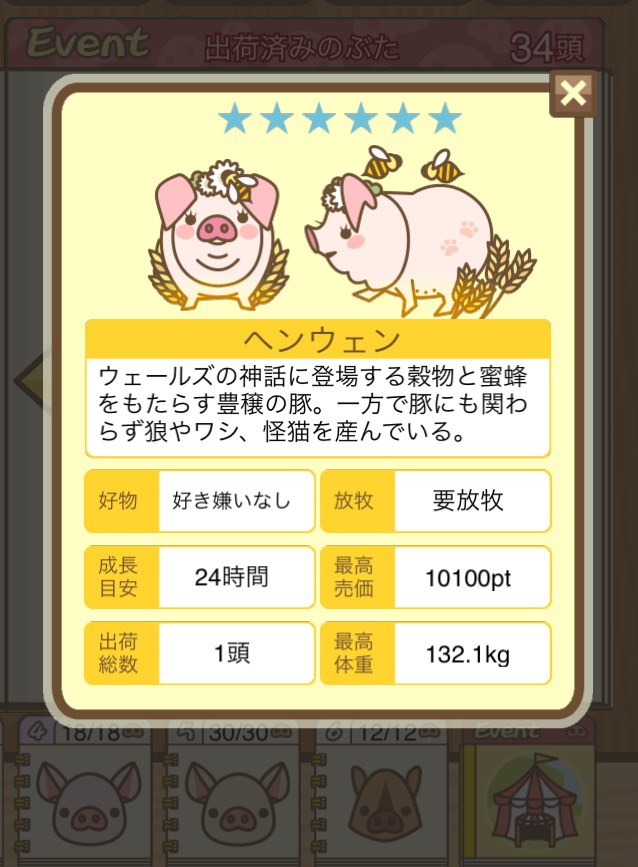This screenshot has height=867, width=638.
Task: Close the ヘンウェン pig detail popup
Action: pyautogui.click(x=573, y=94)
